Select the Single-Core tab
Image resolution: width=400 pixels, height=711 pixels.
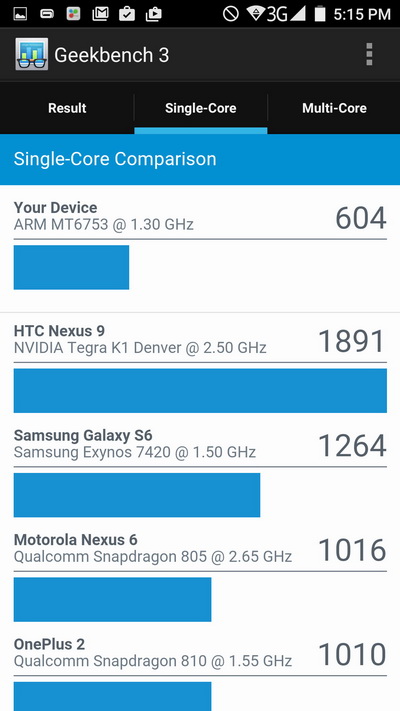[201, 108]
